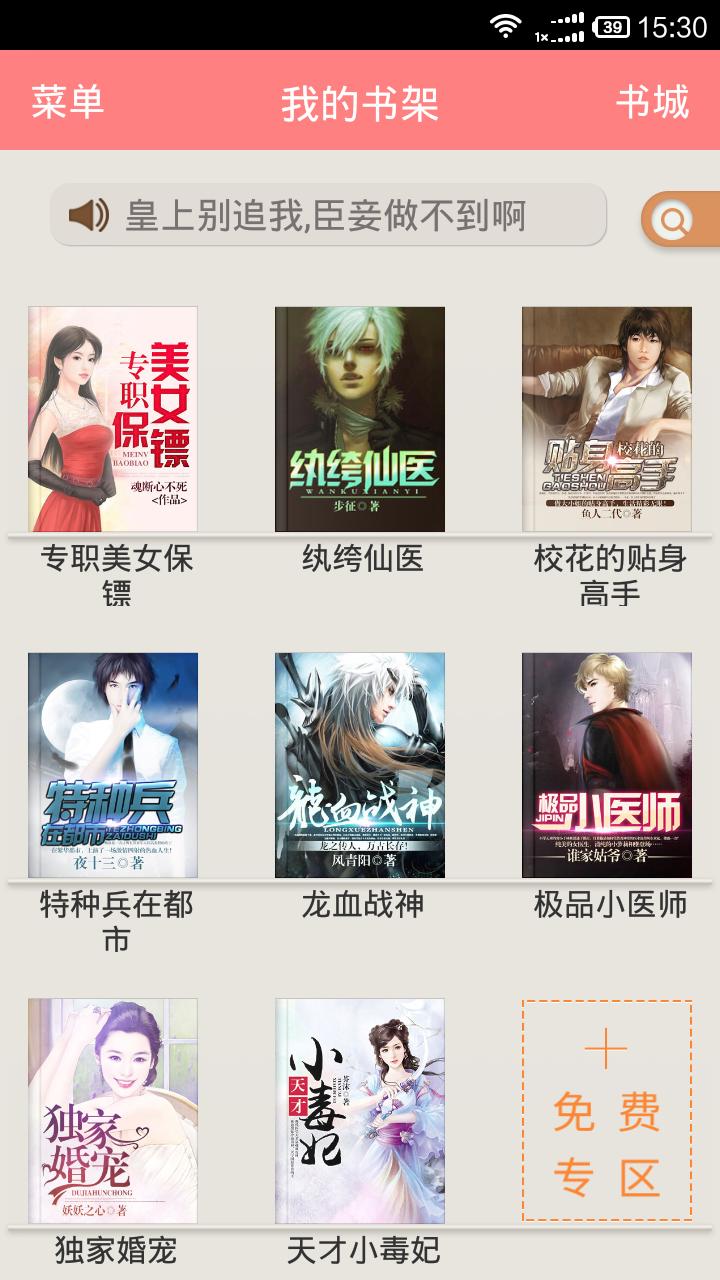
Task: Add books from 免费专区
Action: (x=607, y=1110)
